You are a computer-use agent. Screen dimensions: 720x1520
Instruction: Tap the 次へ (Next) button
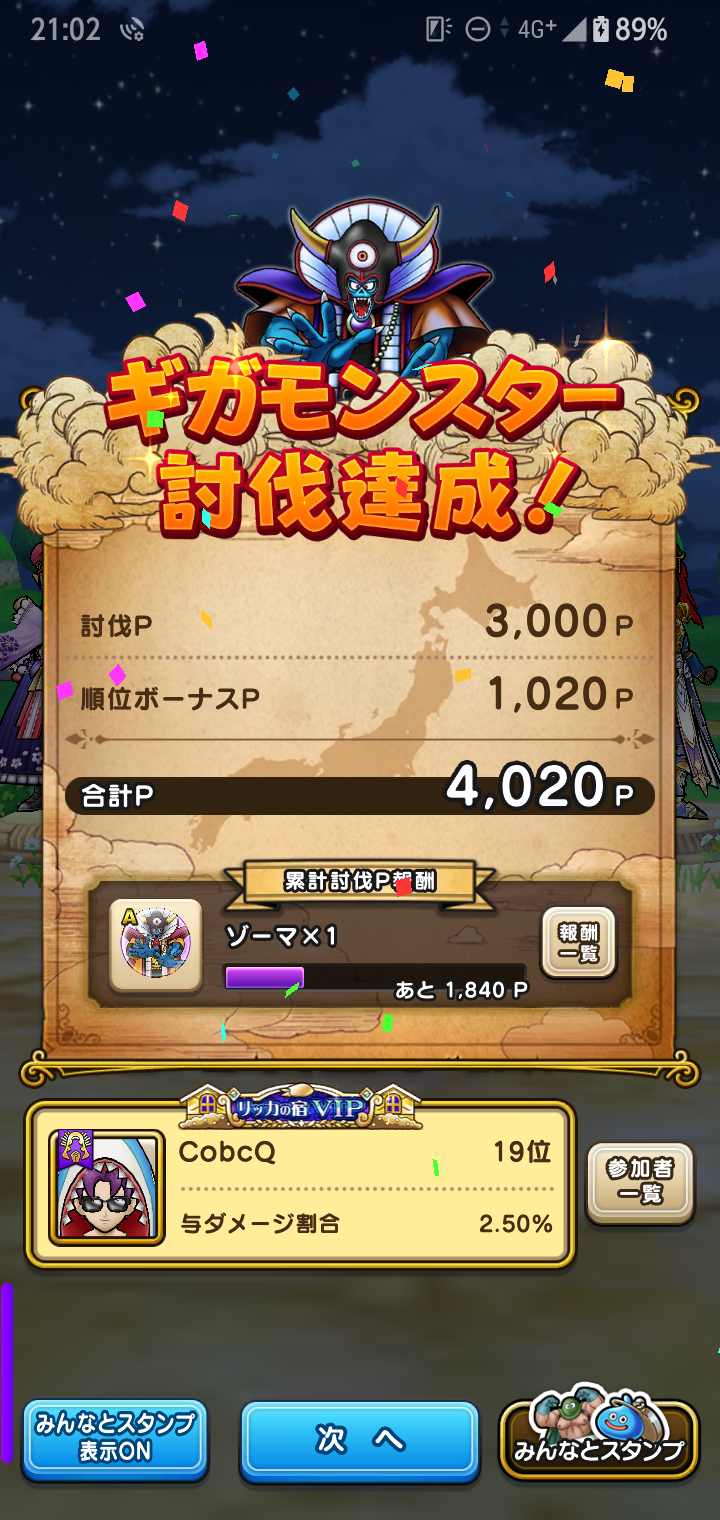tap(360, 1439)
